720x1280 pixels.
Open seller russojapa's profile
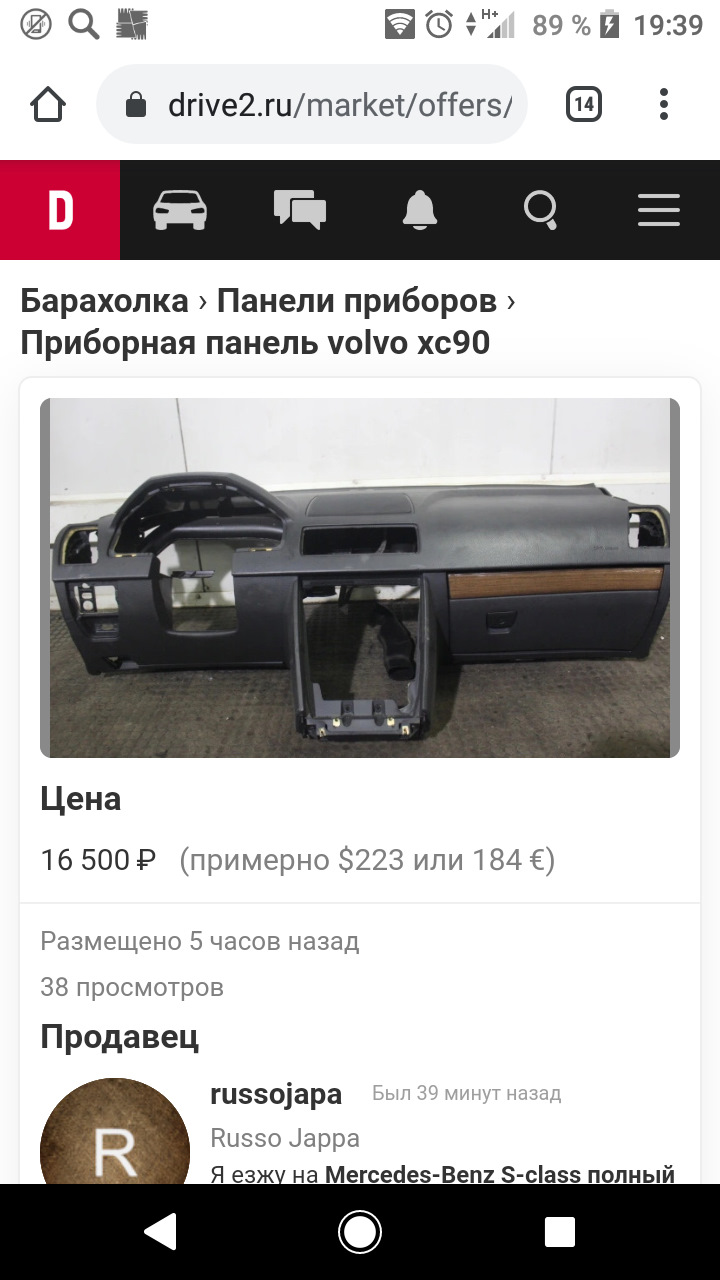tap(276, 1094)
